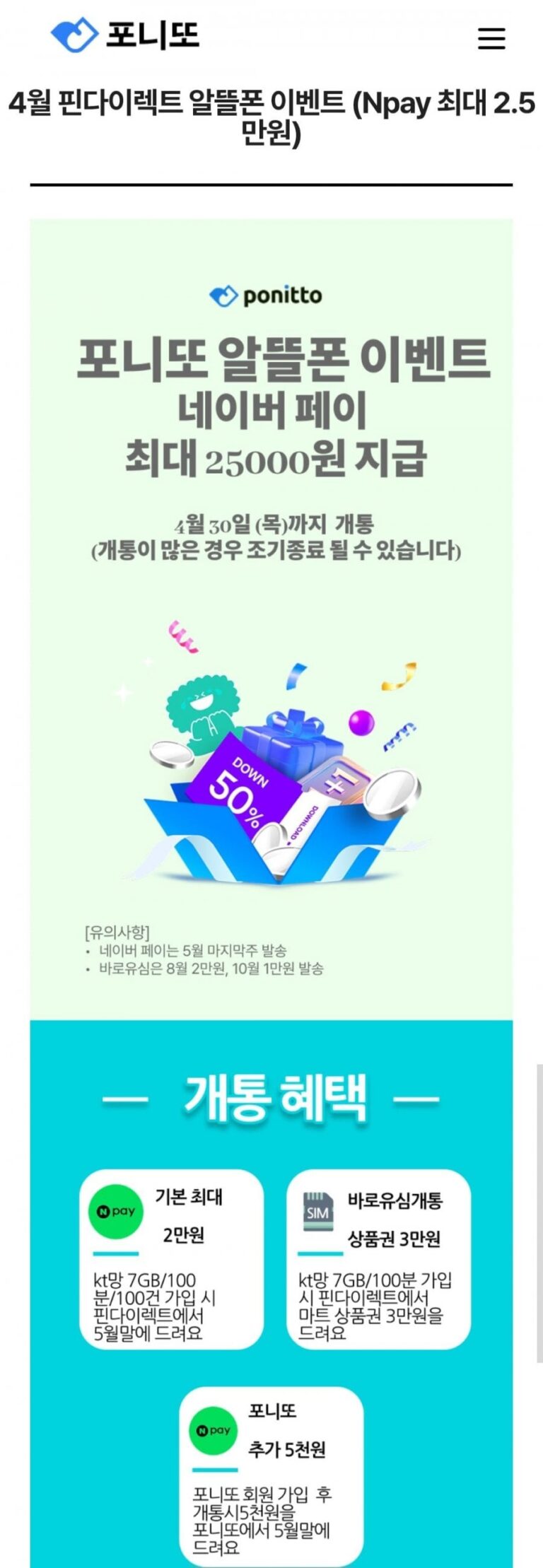Open the hamburger menu
Image resolution: width=543 pixels, height=1568 pixels.
(491, 38)
